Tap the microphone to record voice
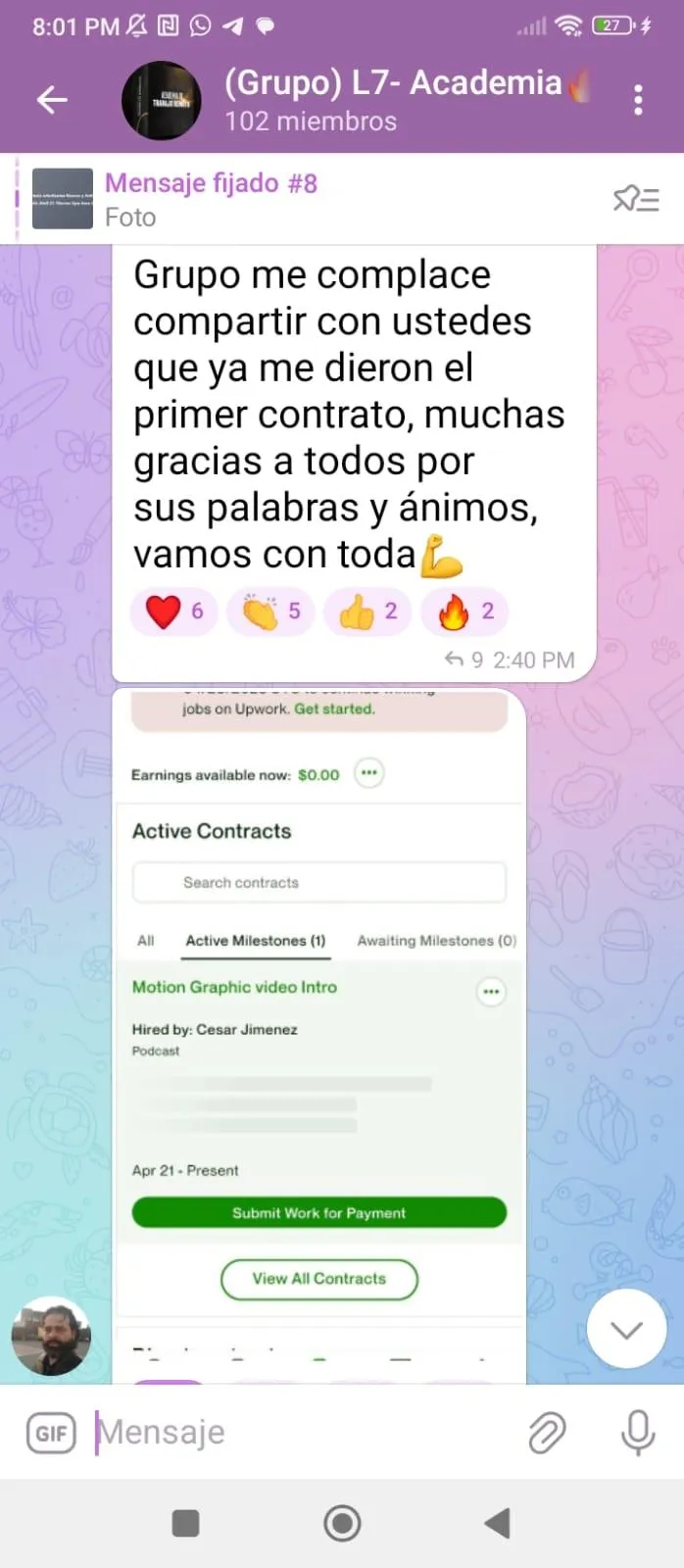This screenshot has width=684, height=1568. [x=638, y=1433]
